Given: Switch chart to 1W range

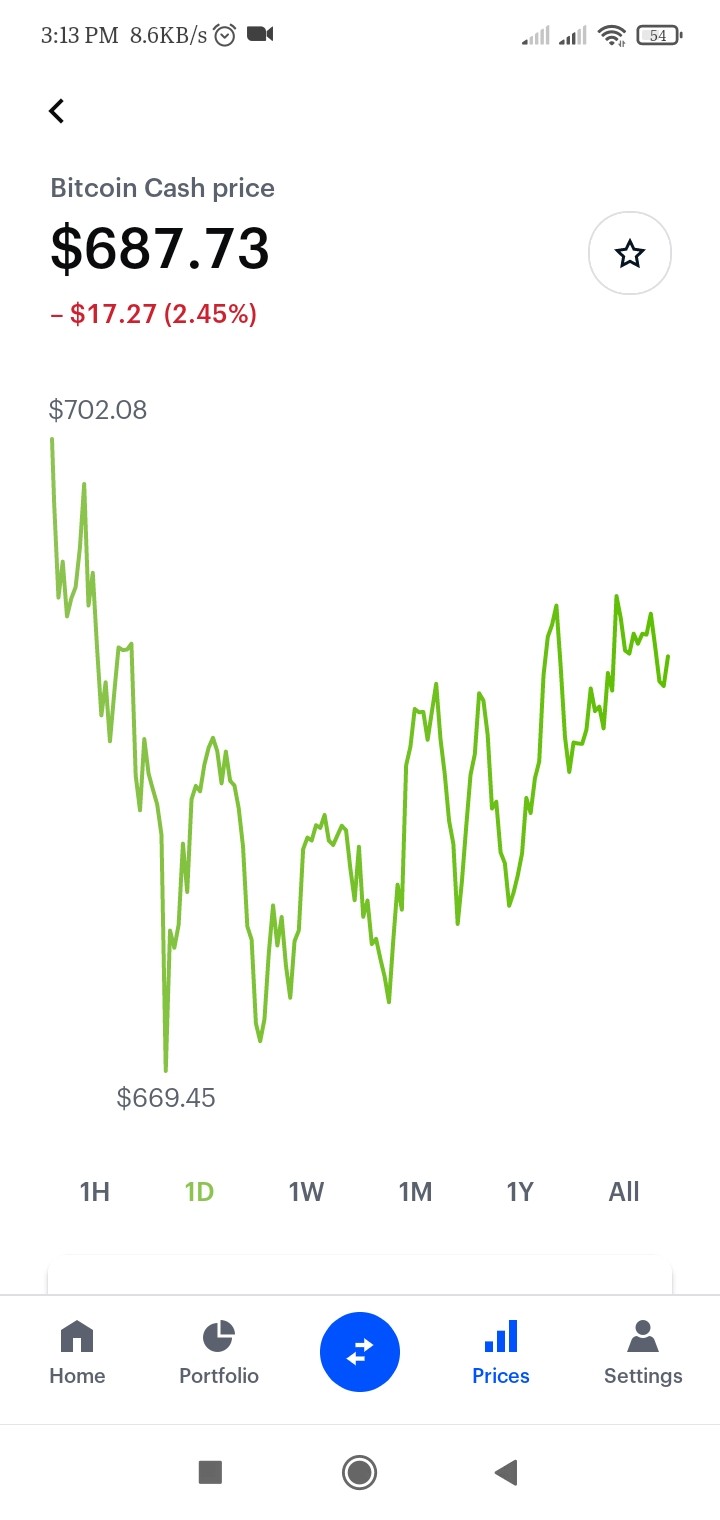Looking at the screenshot, I should [306, 1191].
